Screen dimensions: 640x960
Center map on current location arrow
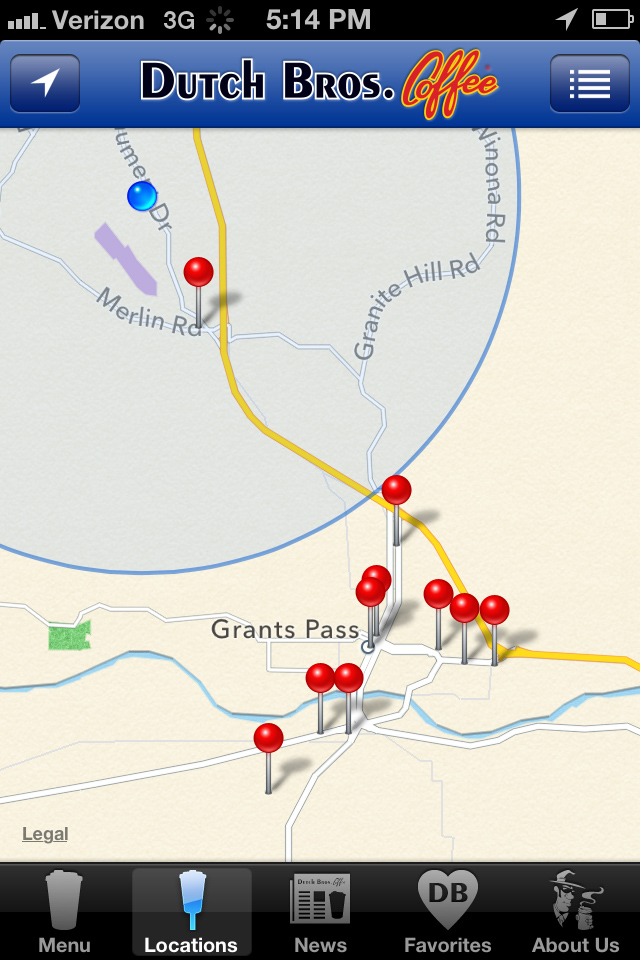[x=45, y=84]
